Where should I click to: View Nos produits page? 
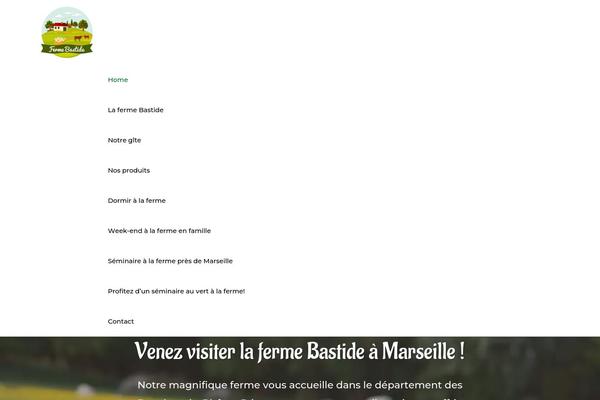point(129,170)
